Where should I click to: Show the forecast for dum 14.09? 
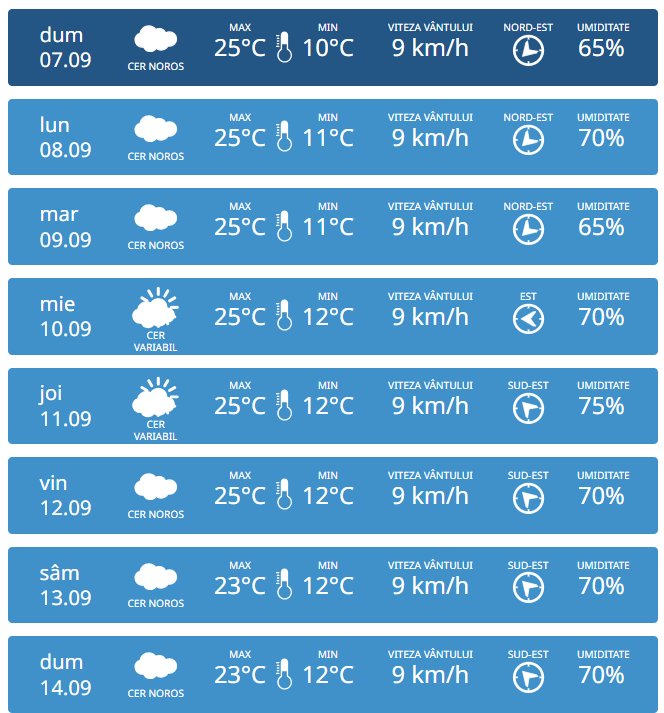click(332, 675)
